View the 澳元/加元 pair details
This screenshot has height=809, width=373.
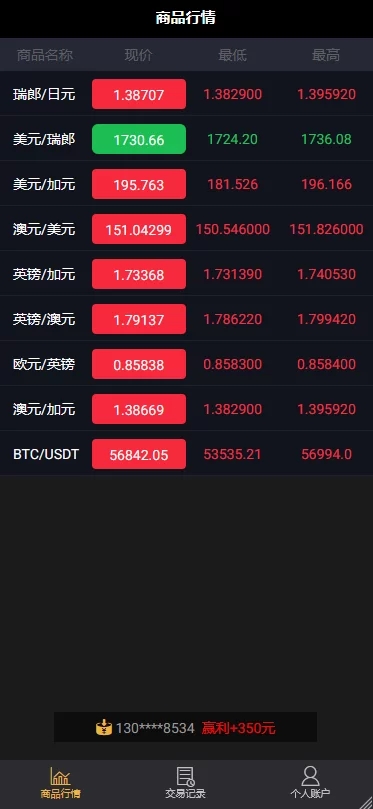[x=186, y=408]
